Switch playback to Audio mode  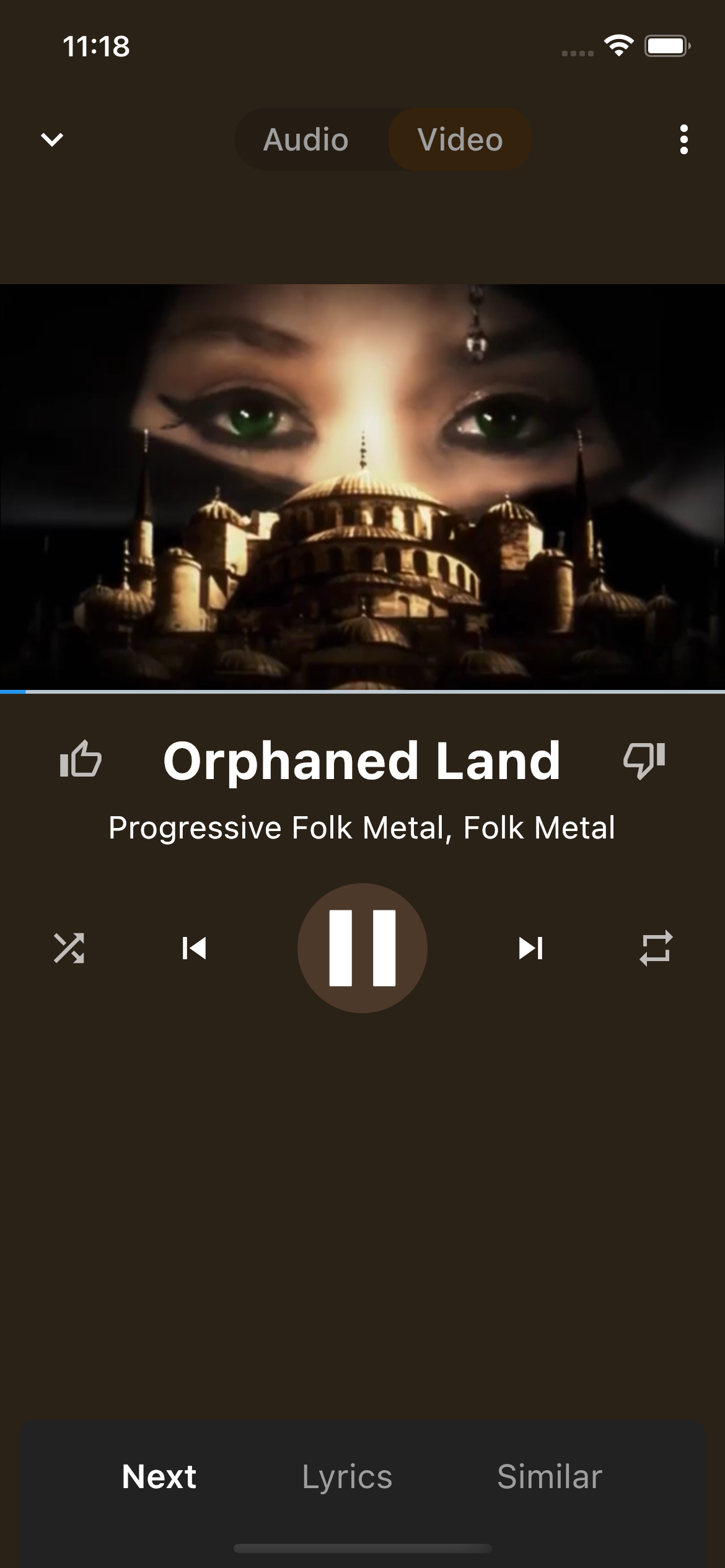tap(306, 140)
